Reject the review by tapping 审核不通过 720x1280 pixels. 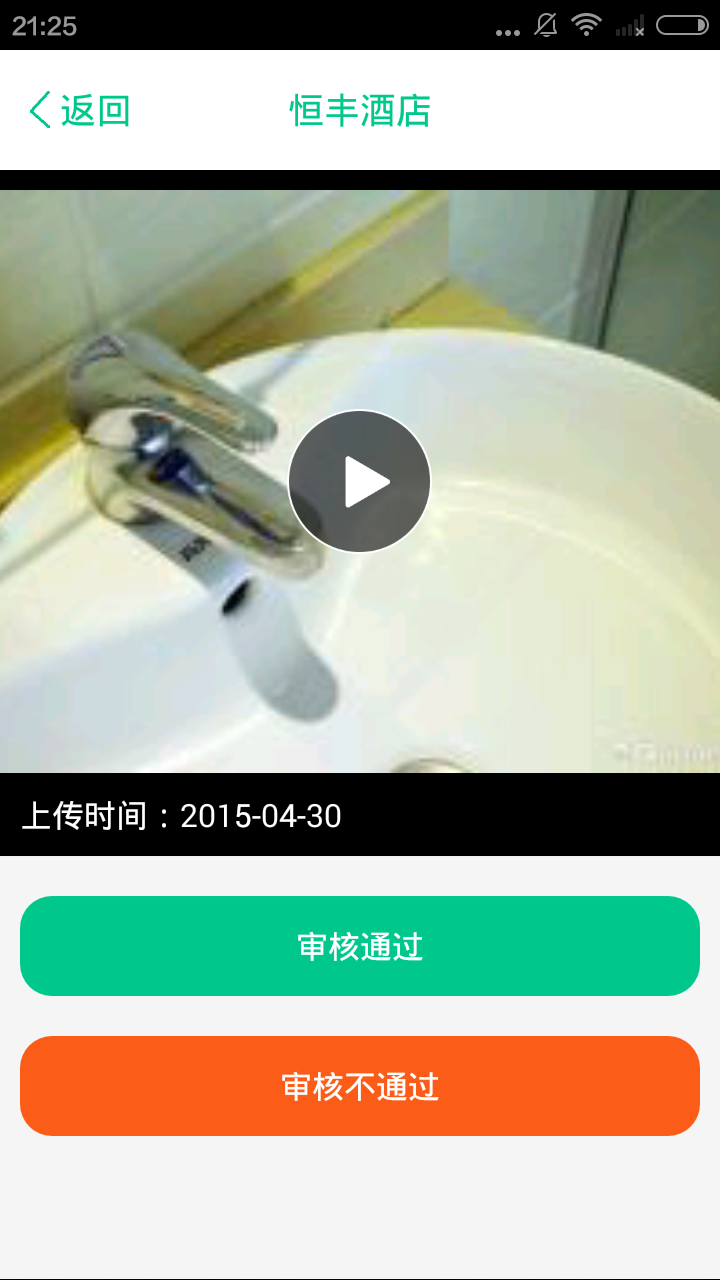[360, 1086]
